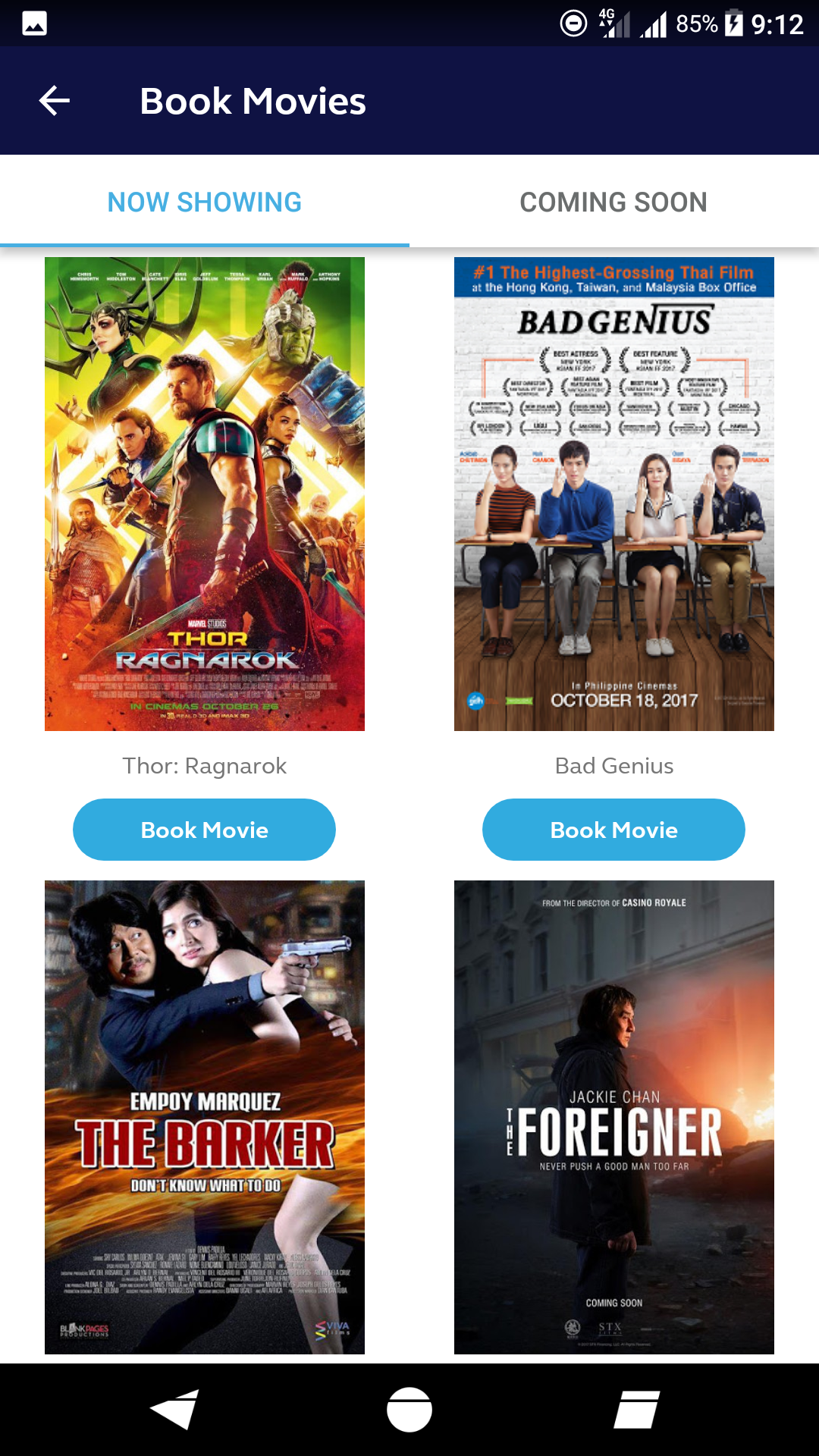Book the movie Bad Genius
The image size is (819, 1456).
click(613, 830)
